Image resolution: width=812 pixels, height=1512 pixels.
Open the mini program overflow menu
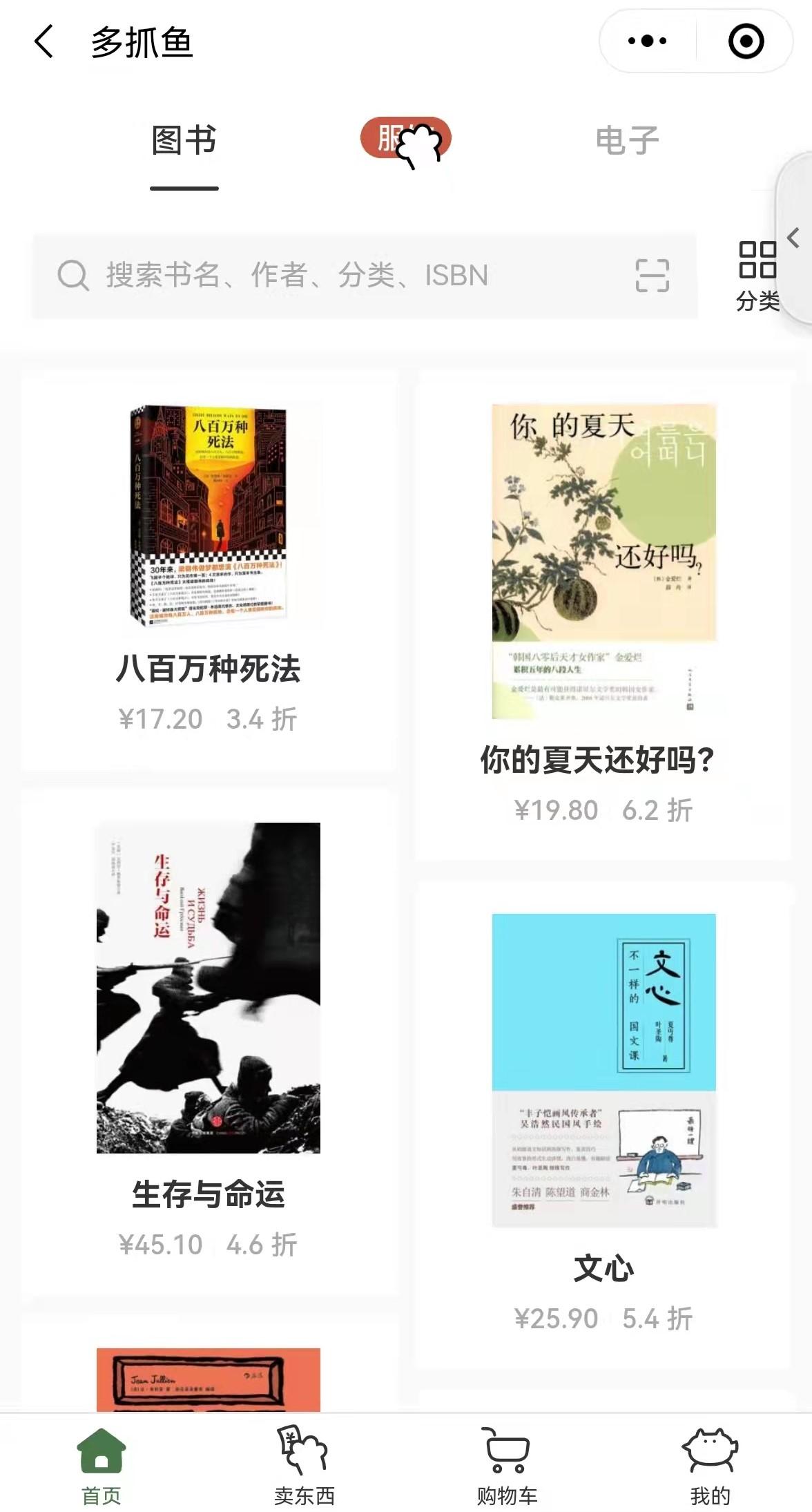click(647, 41)
